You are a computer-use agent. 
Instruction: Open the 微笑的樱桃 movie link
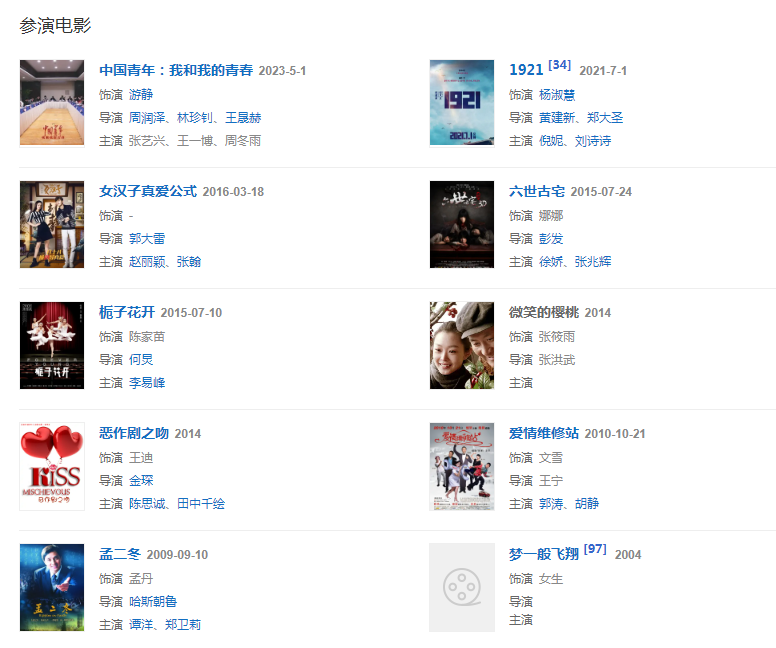click(x=544, y=312)
